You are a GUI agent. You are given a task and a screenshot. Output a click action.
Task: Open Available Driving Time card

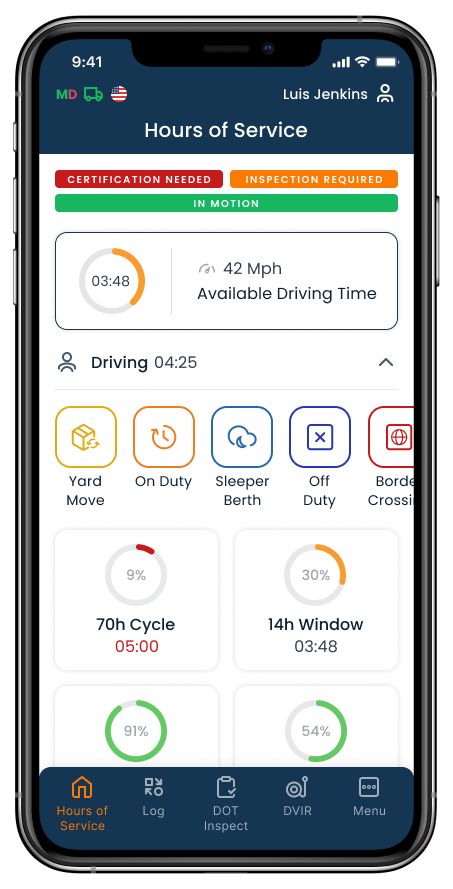(x=226, y=281)
